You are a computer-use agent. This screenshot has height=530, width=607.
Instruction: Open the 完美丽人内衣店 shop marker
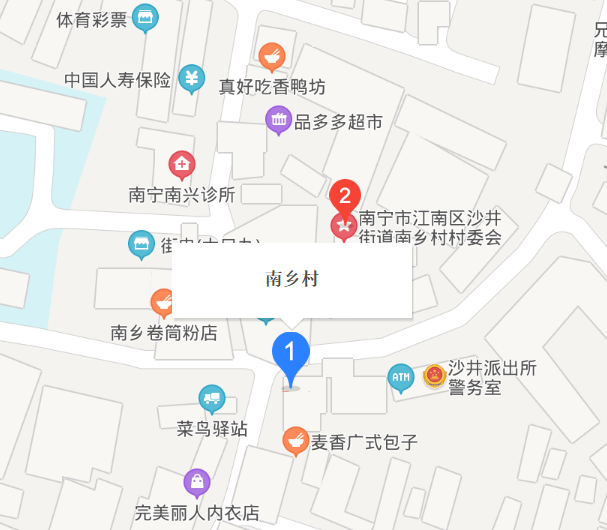197,483
